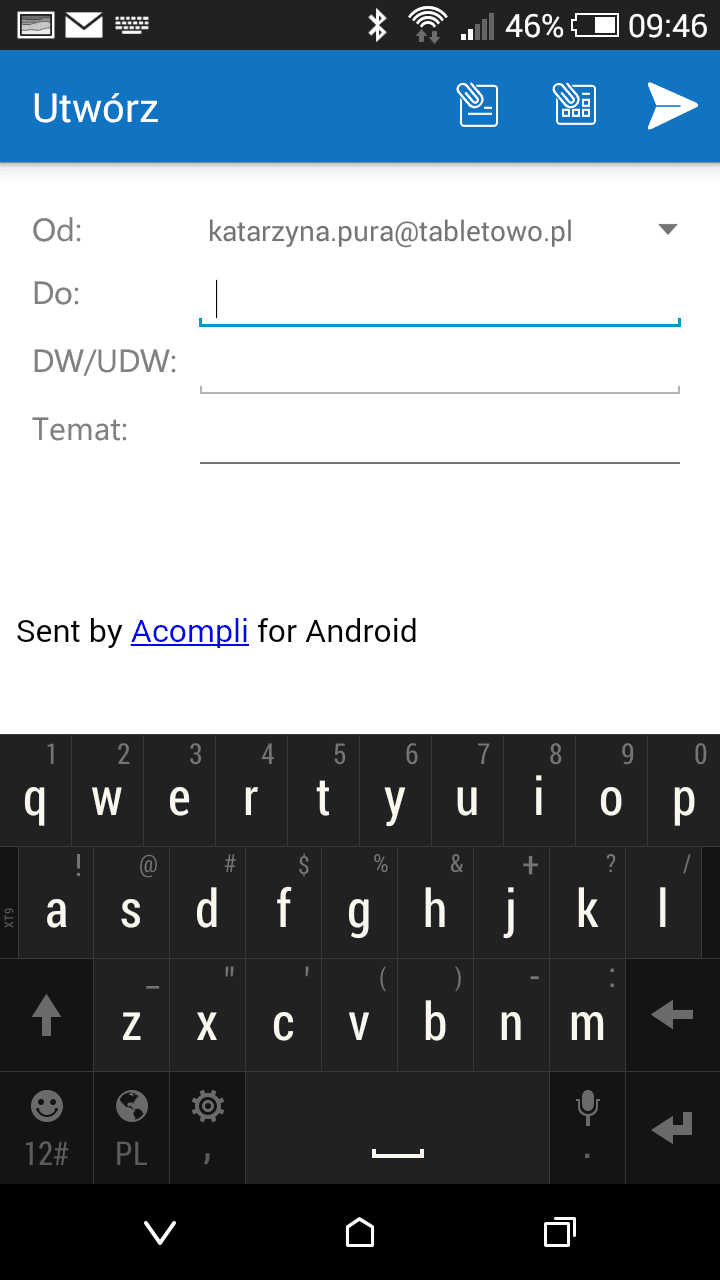Open the recent apps overview
The height and width of the screenshot is (1280, 720).
click(560, 1233)
